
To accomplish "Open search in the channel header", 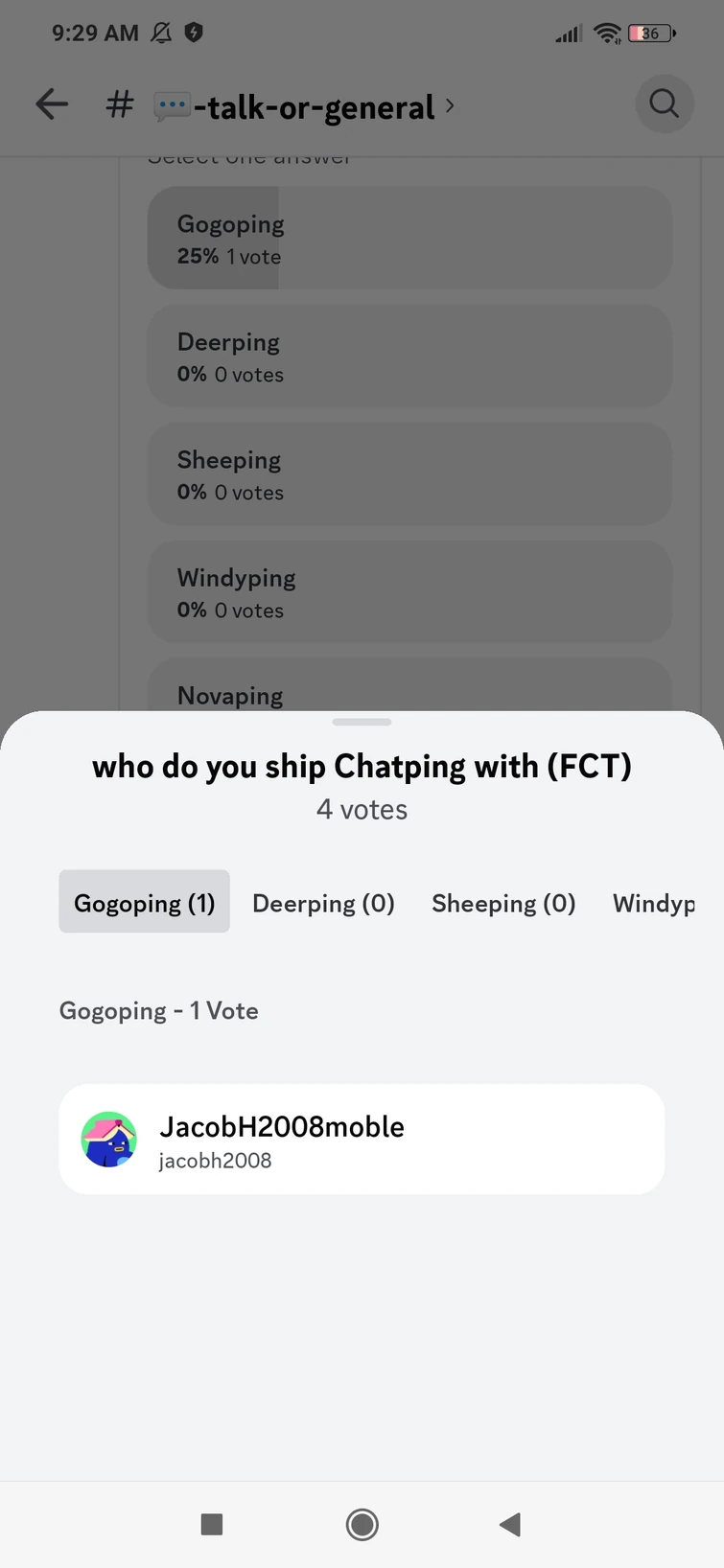I will 664,104.
